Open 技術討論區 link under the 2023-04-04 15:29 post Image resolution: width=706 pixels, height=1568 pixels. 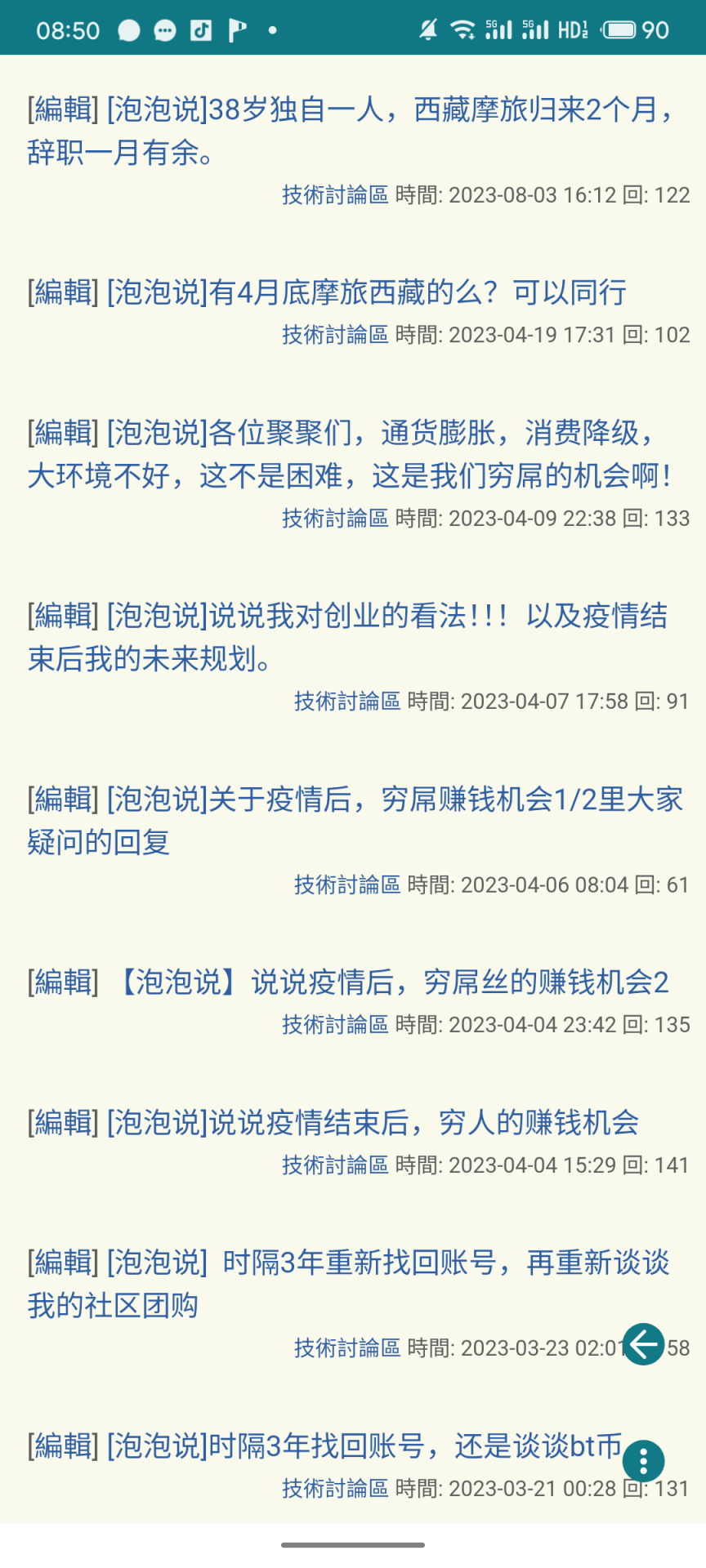(x=334, y=1165)
